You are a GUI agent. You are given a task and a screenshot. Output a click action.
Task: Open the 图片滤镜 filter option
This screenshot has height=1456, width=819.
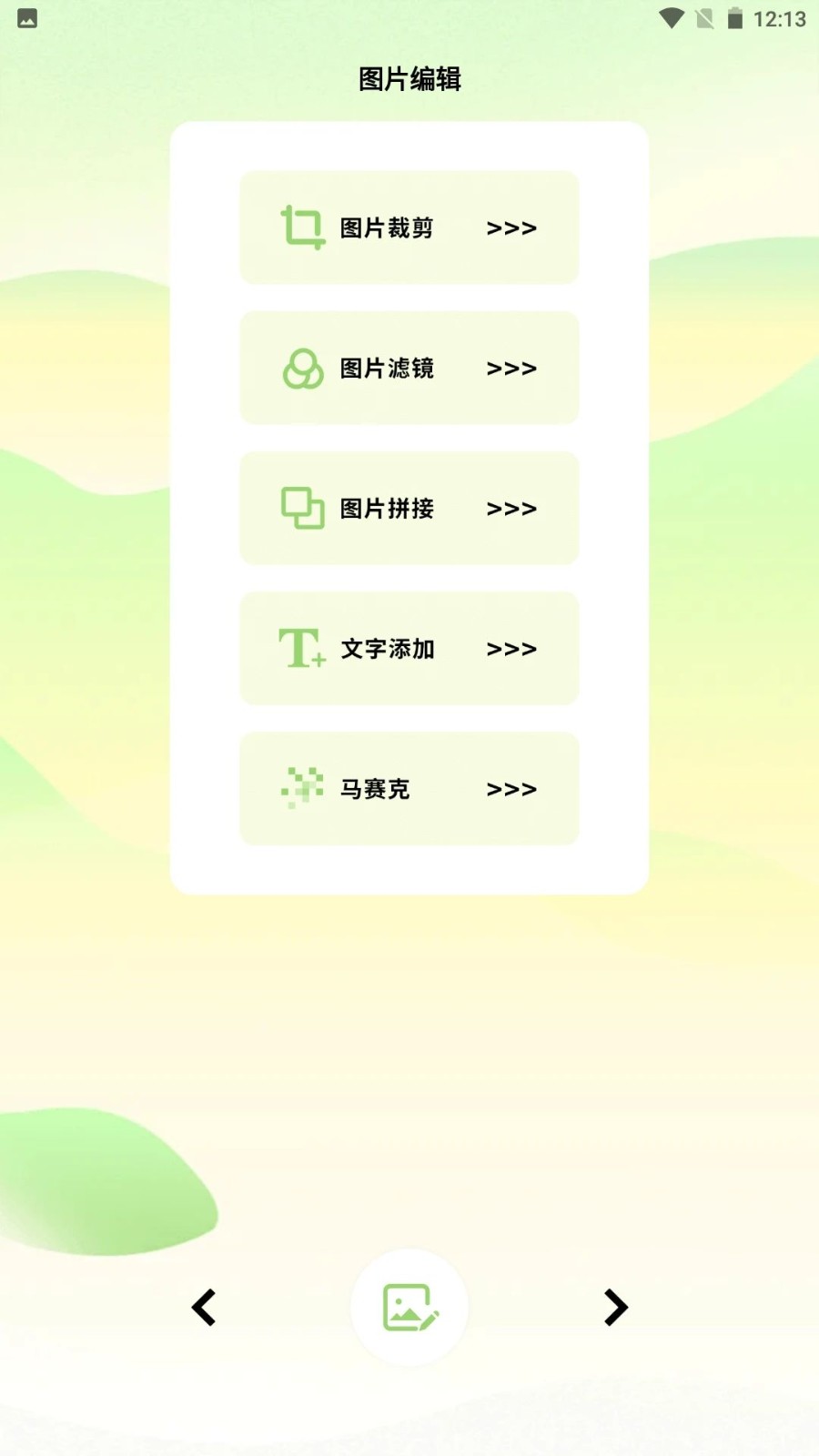point(409,368)
